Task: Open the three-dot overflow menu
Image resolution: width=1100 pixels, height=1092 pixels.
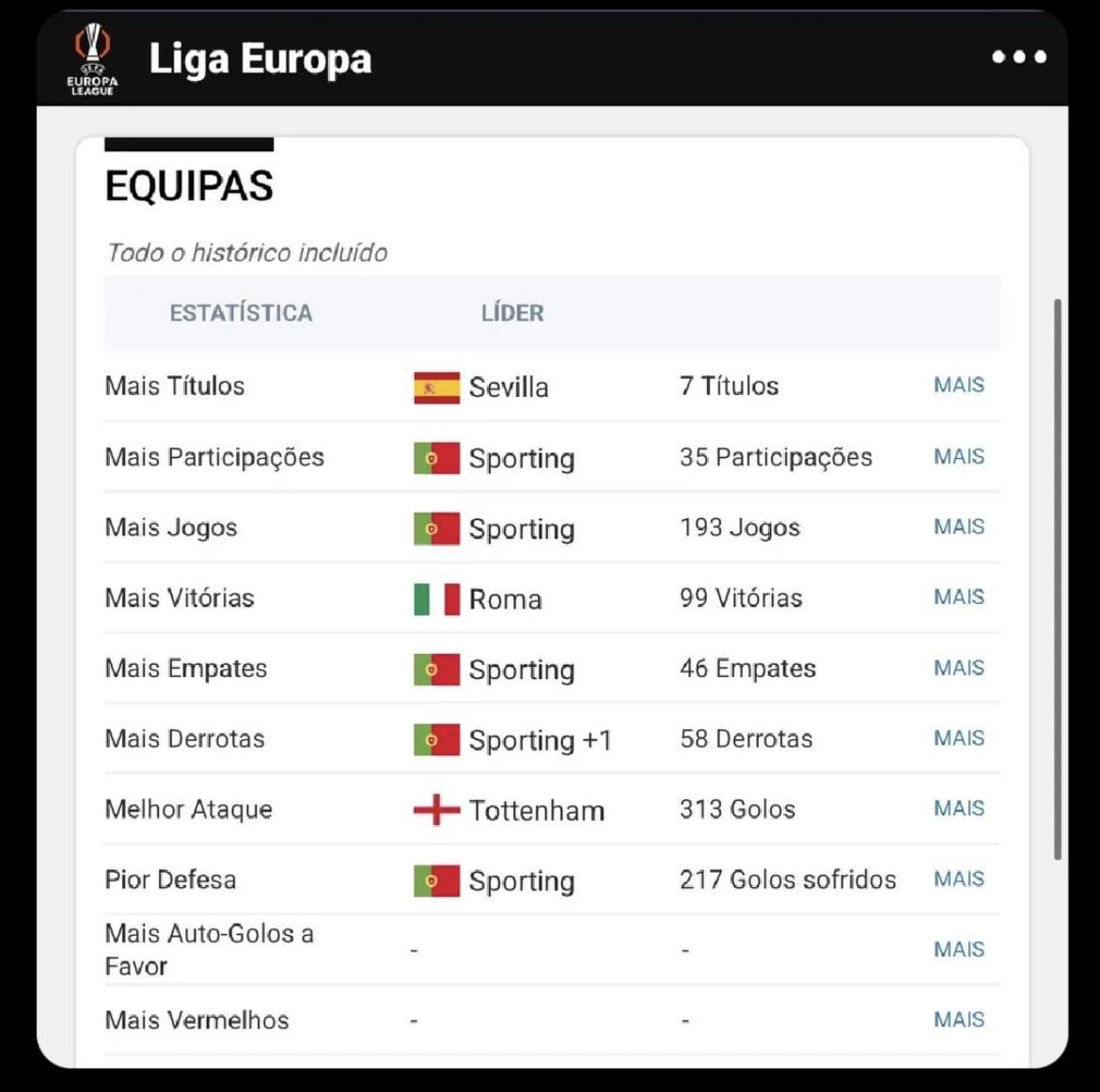Action: pos(1019,57)
